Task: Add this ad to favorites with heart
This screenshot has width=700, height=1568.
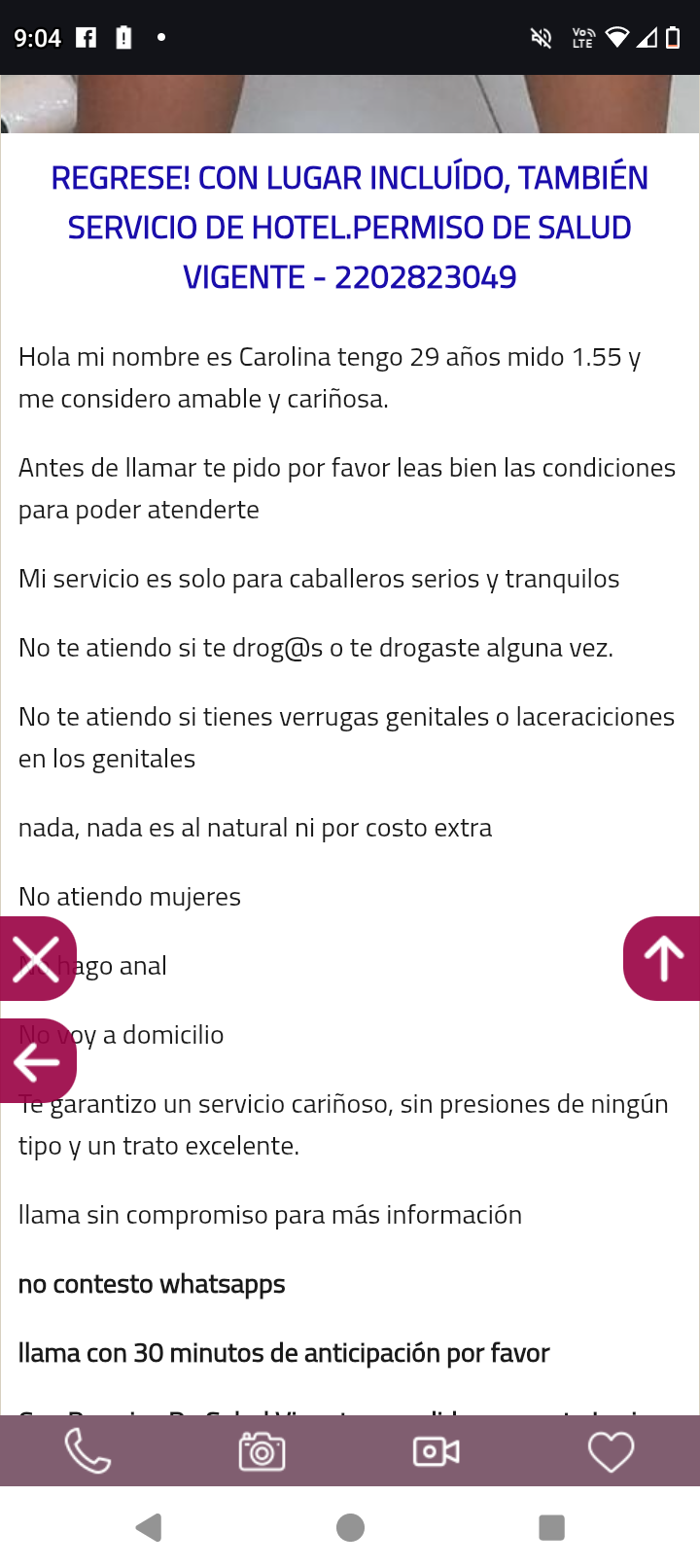Action: click(x=612, y=1452)
